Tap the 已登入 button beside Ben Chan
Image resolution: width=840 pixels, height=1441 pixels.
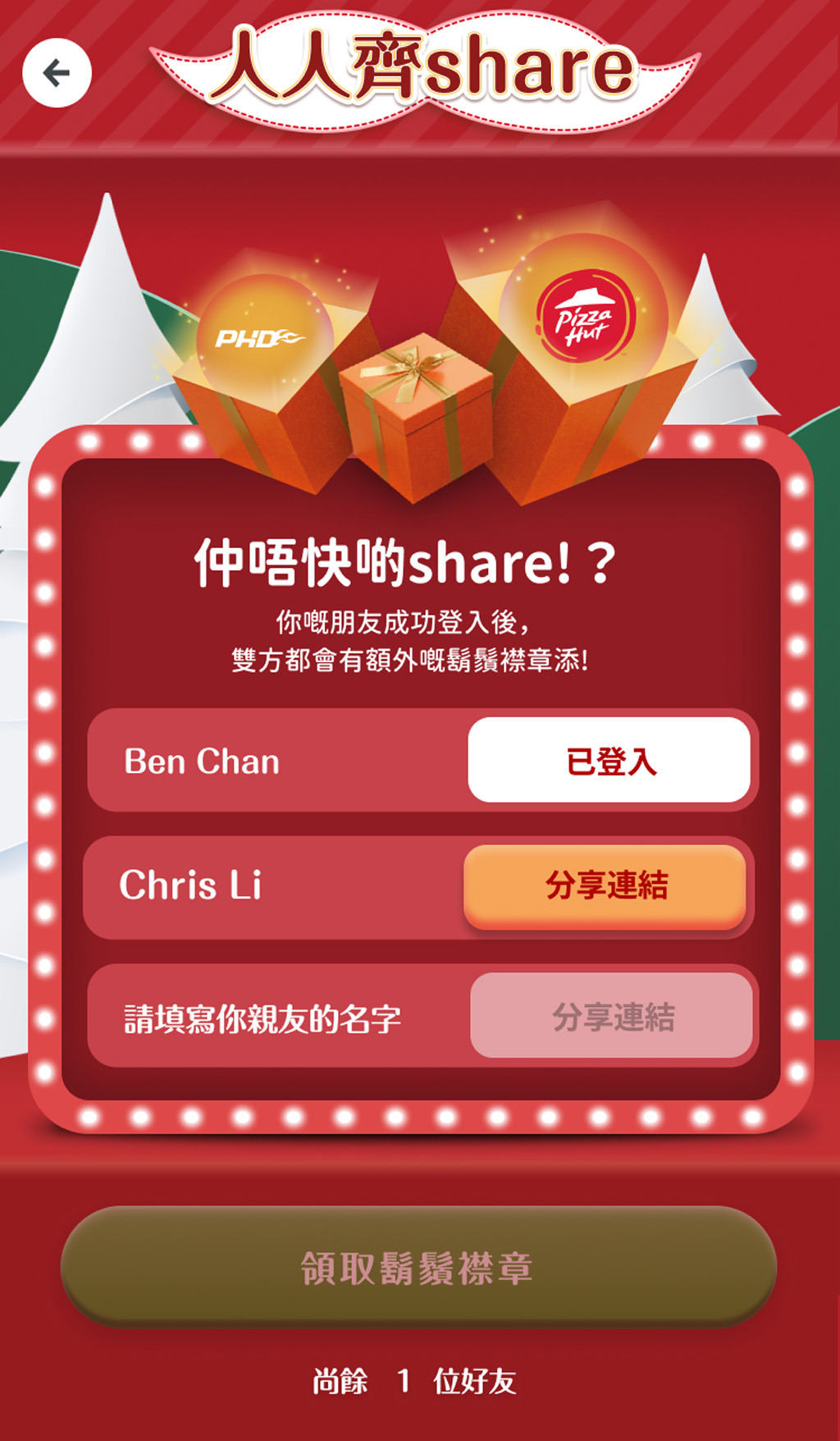coord(609,761)
